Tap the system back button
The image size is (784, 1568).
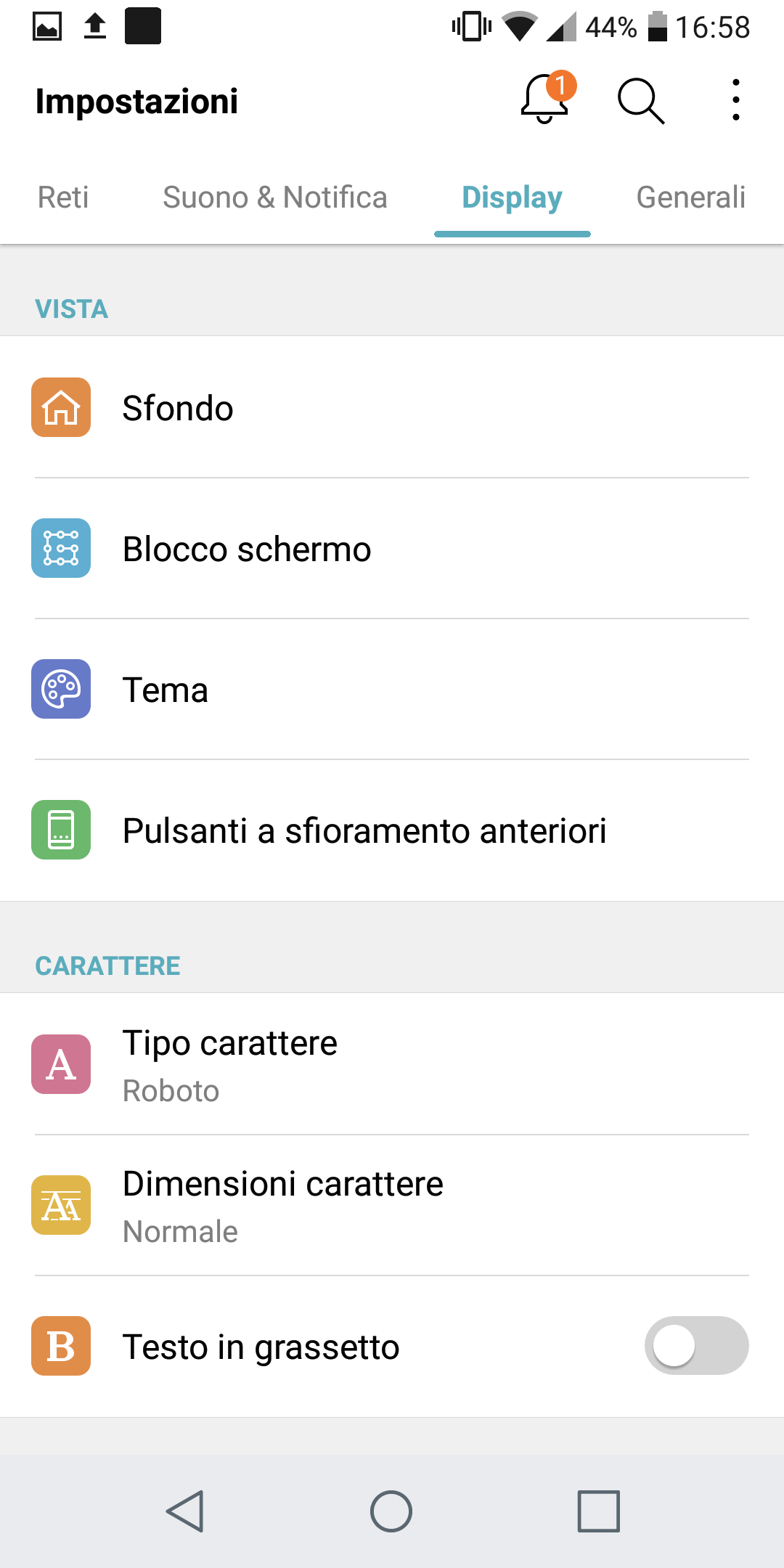click(x=185, y=1511)
